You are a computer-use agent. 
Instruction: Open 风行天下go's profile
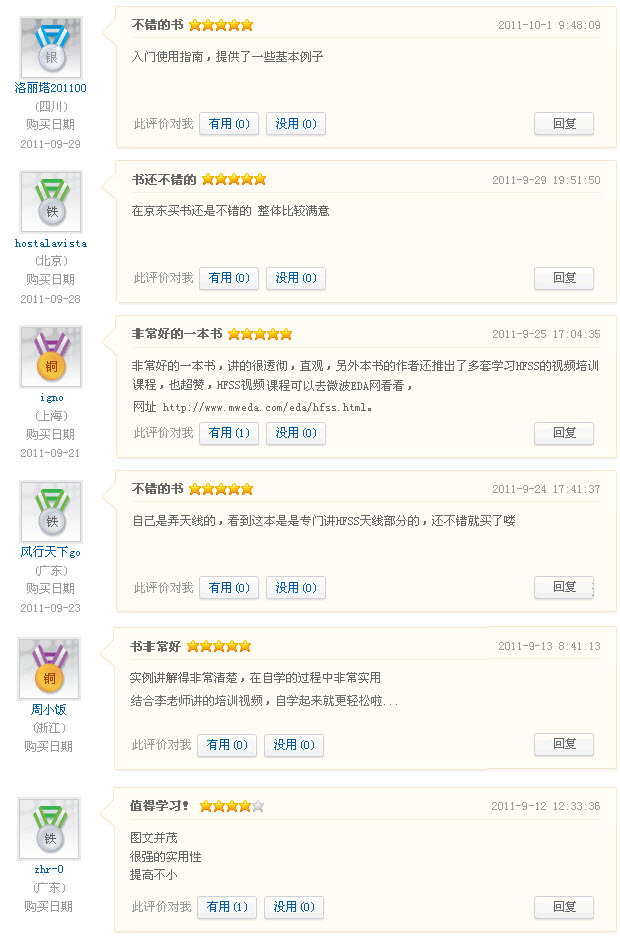pos(51,552)
